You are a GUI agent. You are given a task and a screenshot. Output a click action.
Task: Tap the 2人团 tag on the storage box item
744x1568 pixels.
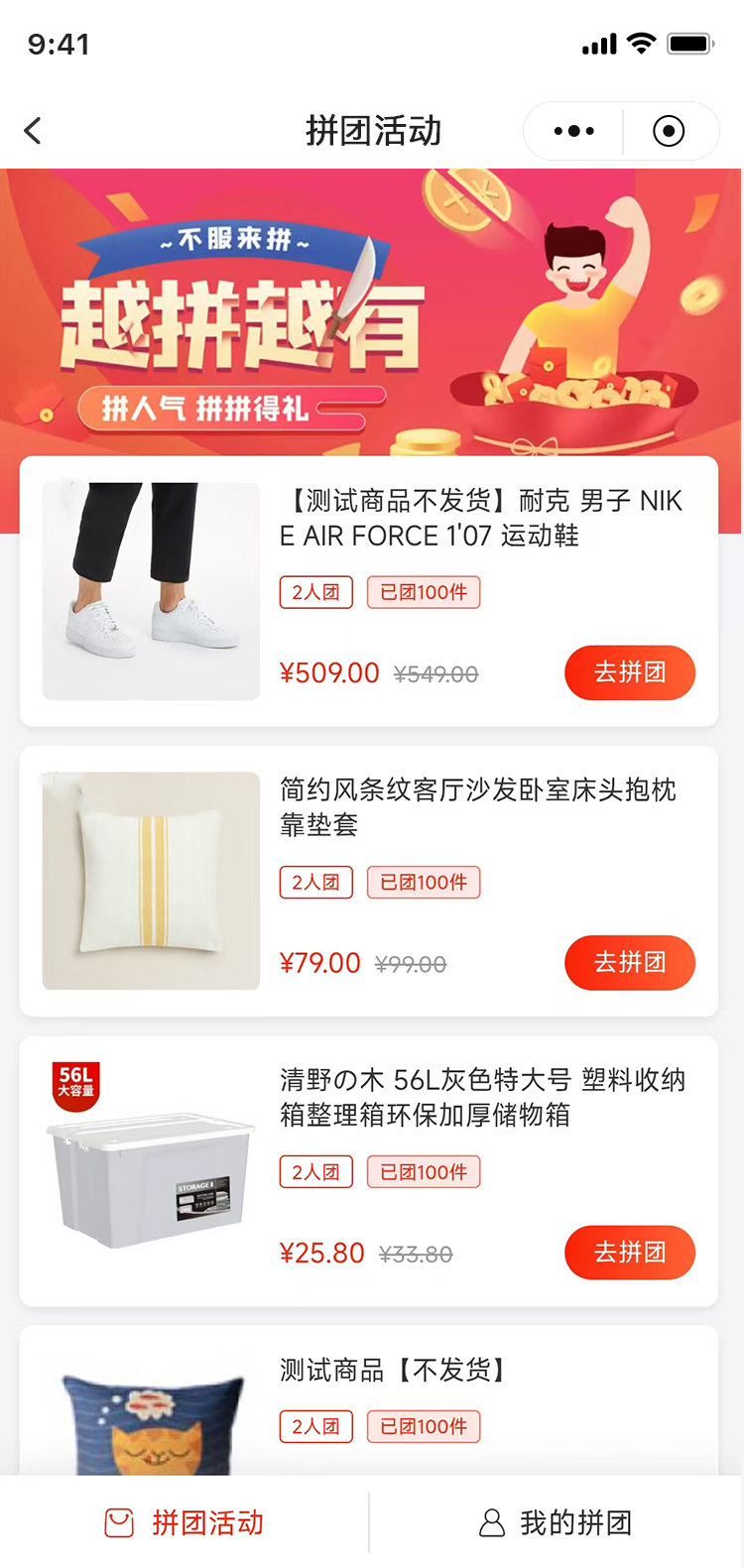tap(315, 1171)
